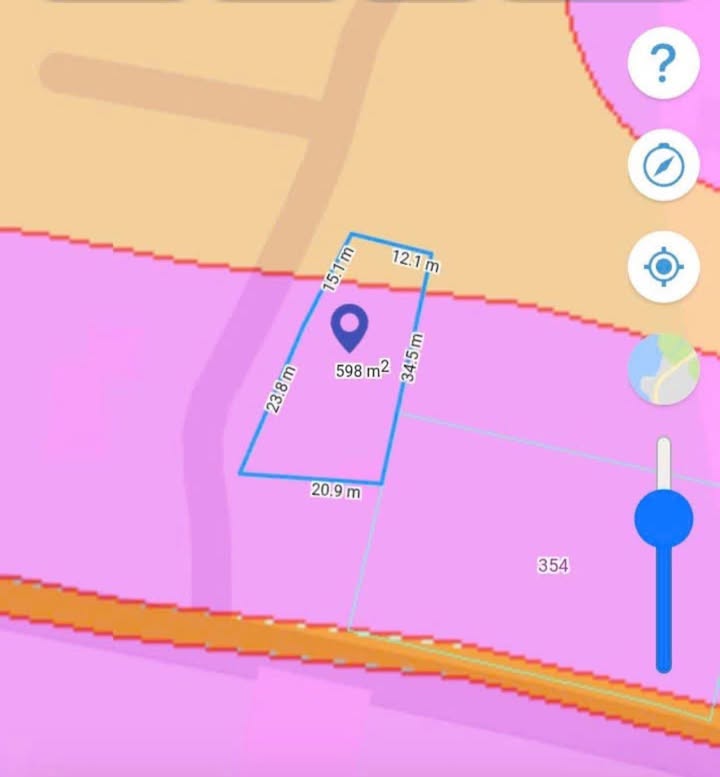Tap the compass orientation button
Viewport: 720px width, 777px height.
[663, 166]
